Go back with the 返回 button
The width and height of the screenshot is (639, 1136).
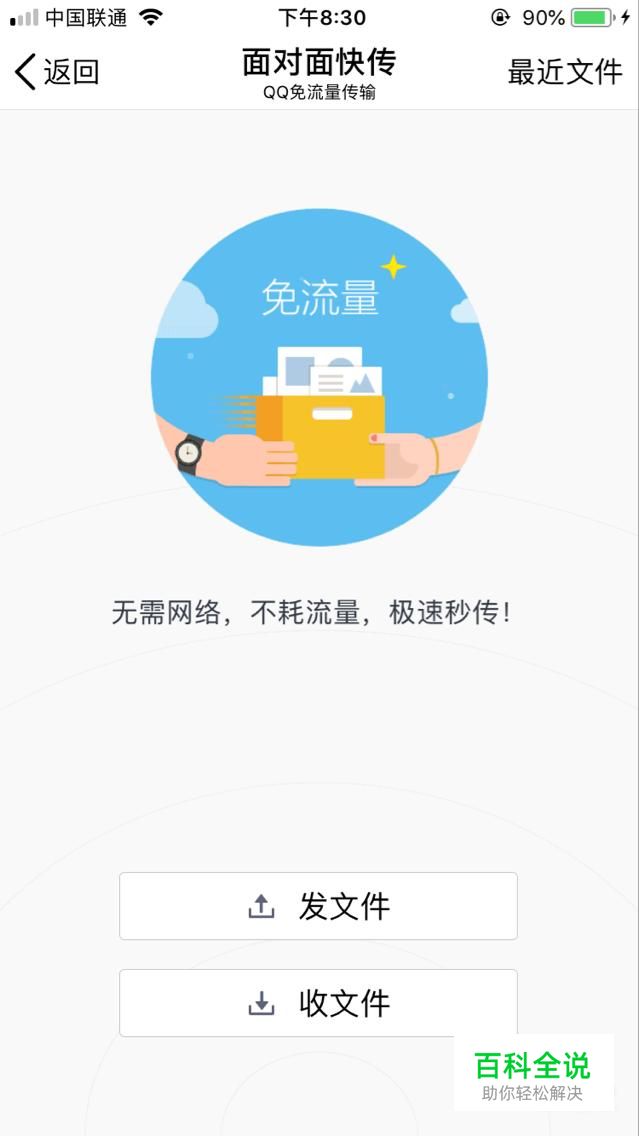point(57,72)
